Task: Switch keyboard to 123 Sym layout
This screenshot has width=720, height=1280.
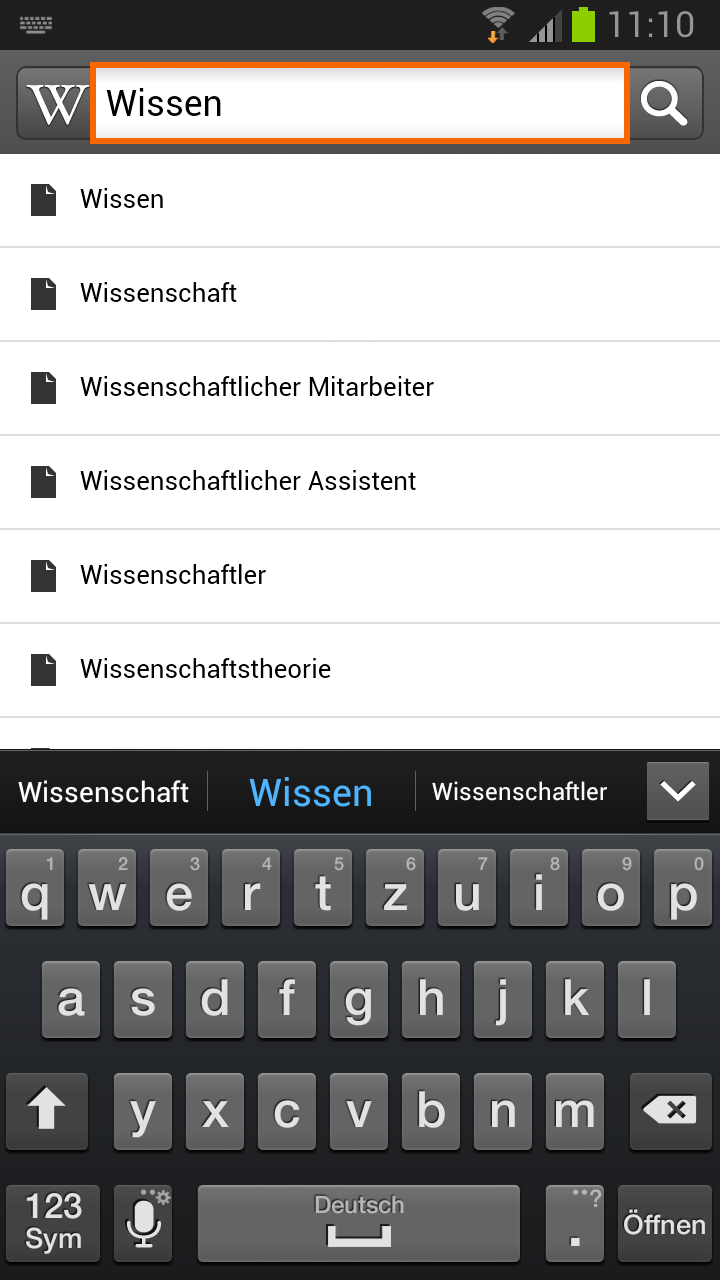Action: coord(54,1224)
